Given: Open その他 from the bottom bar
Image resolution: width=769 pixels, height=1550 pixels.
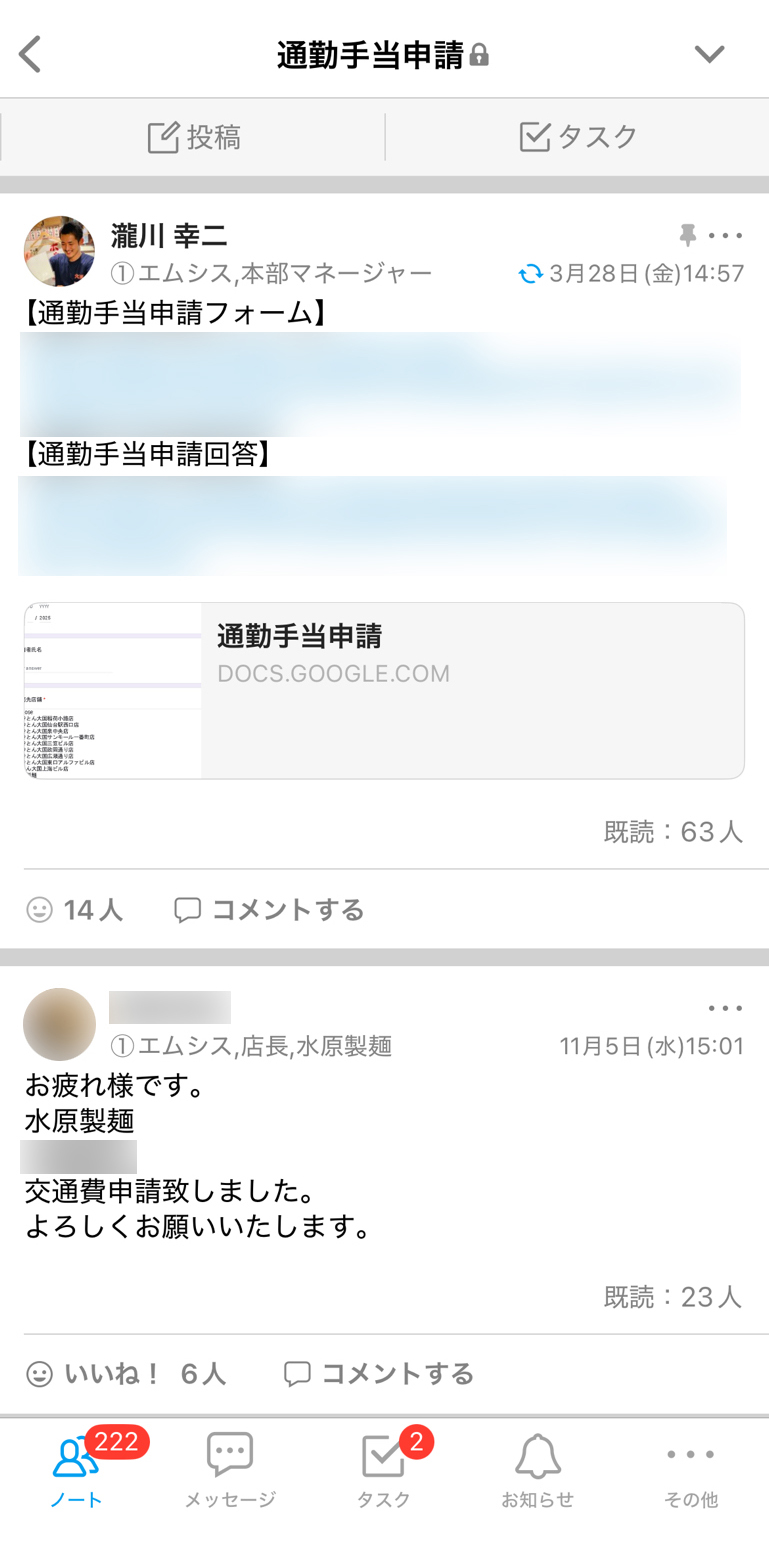Looking at the screenshot, I should coord(690,1468).
